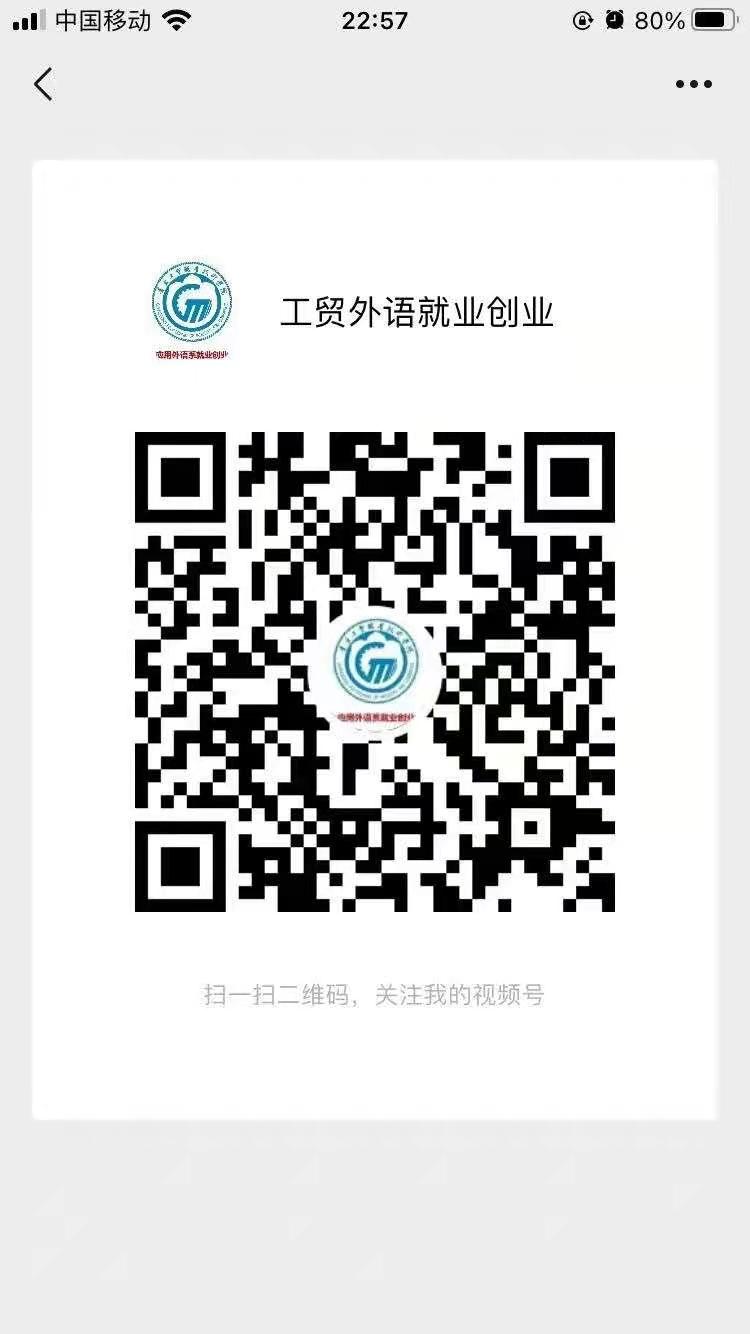The height and width of the screenshot is (1334, 750).
Task: Open the three-dot more options menu
Action: pyautogui.click(x=693, y=85)
